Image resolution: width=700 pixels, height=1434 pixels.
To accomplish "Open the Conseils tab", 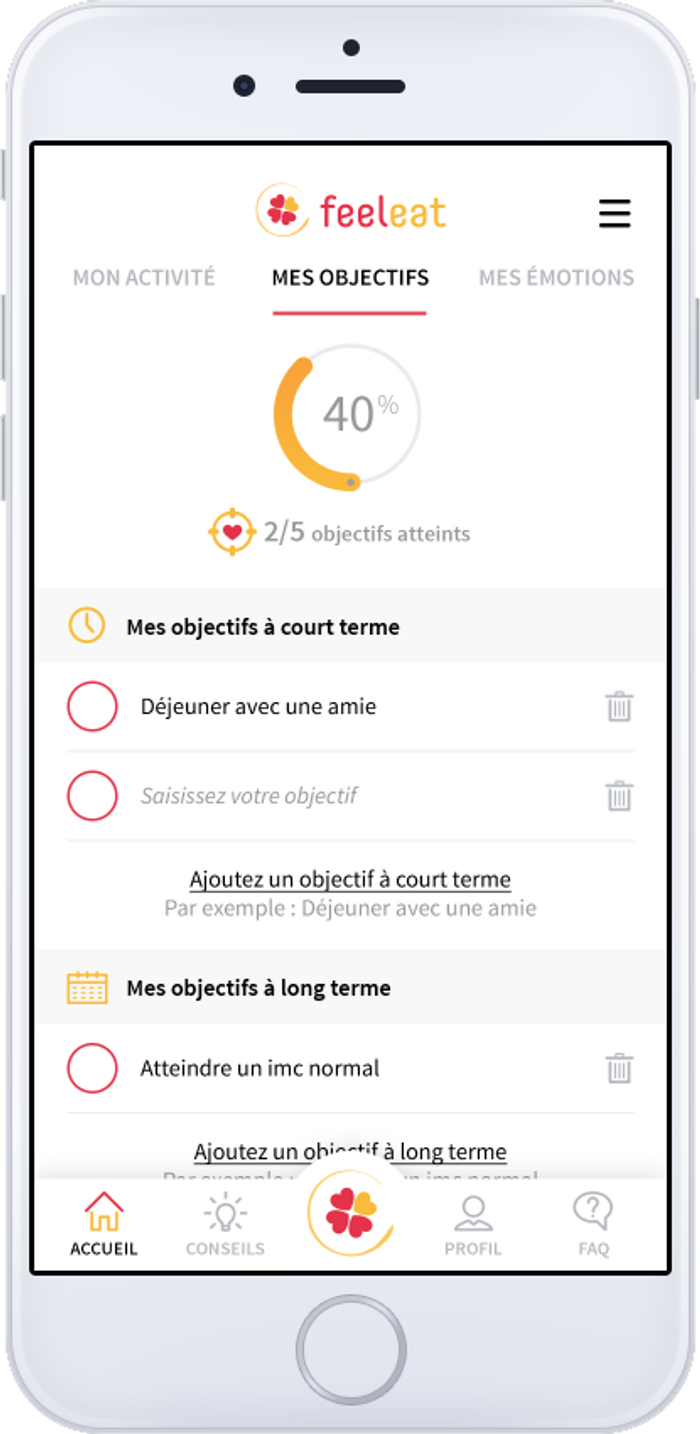I will (225, 1223).
